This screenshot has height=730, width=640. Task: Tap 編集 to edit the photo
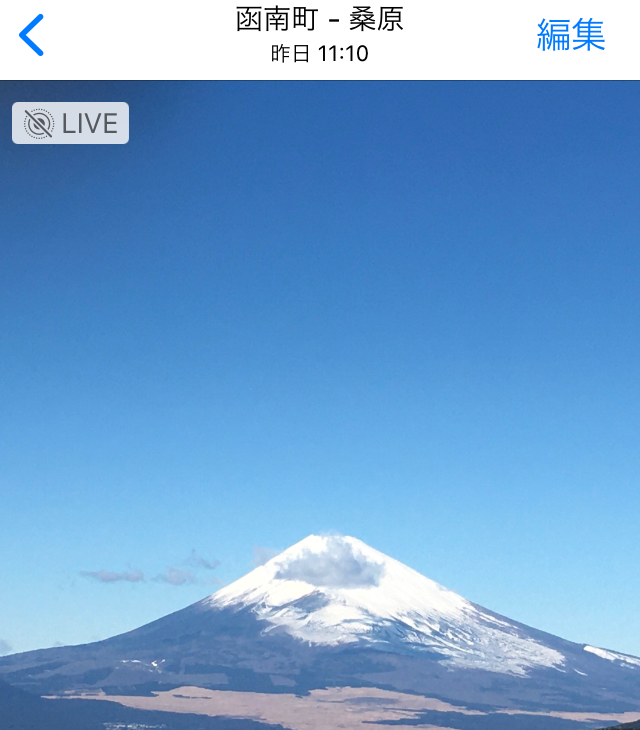(x=571, y=35)
